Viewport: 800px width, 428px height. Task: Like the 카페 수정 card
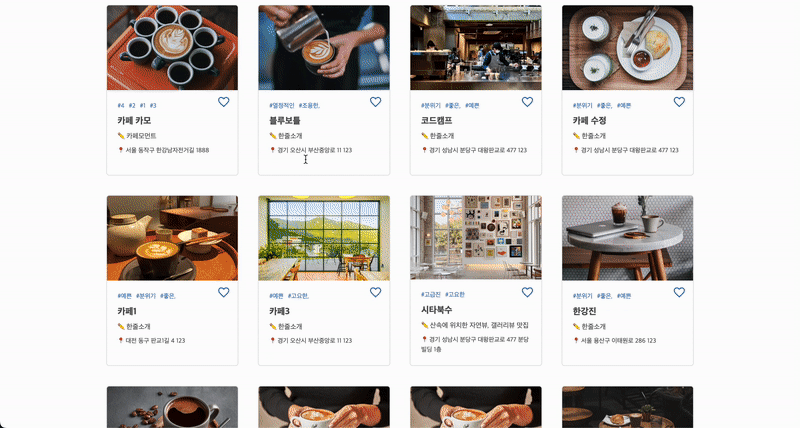680,102
